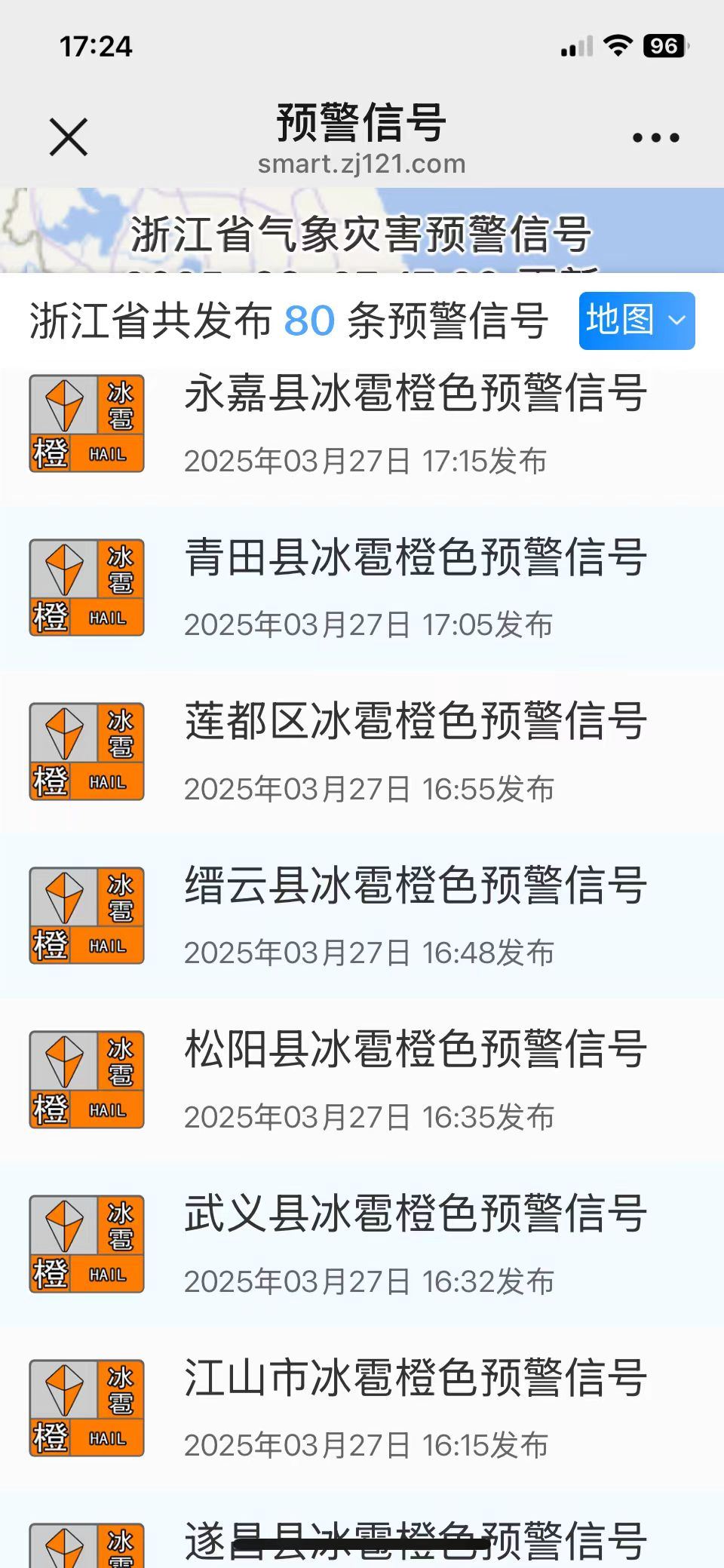
Task: Open the three-dot more options menu
Action: coord(655,137)
